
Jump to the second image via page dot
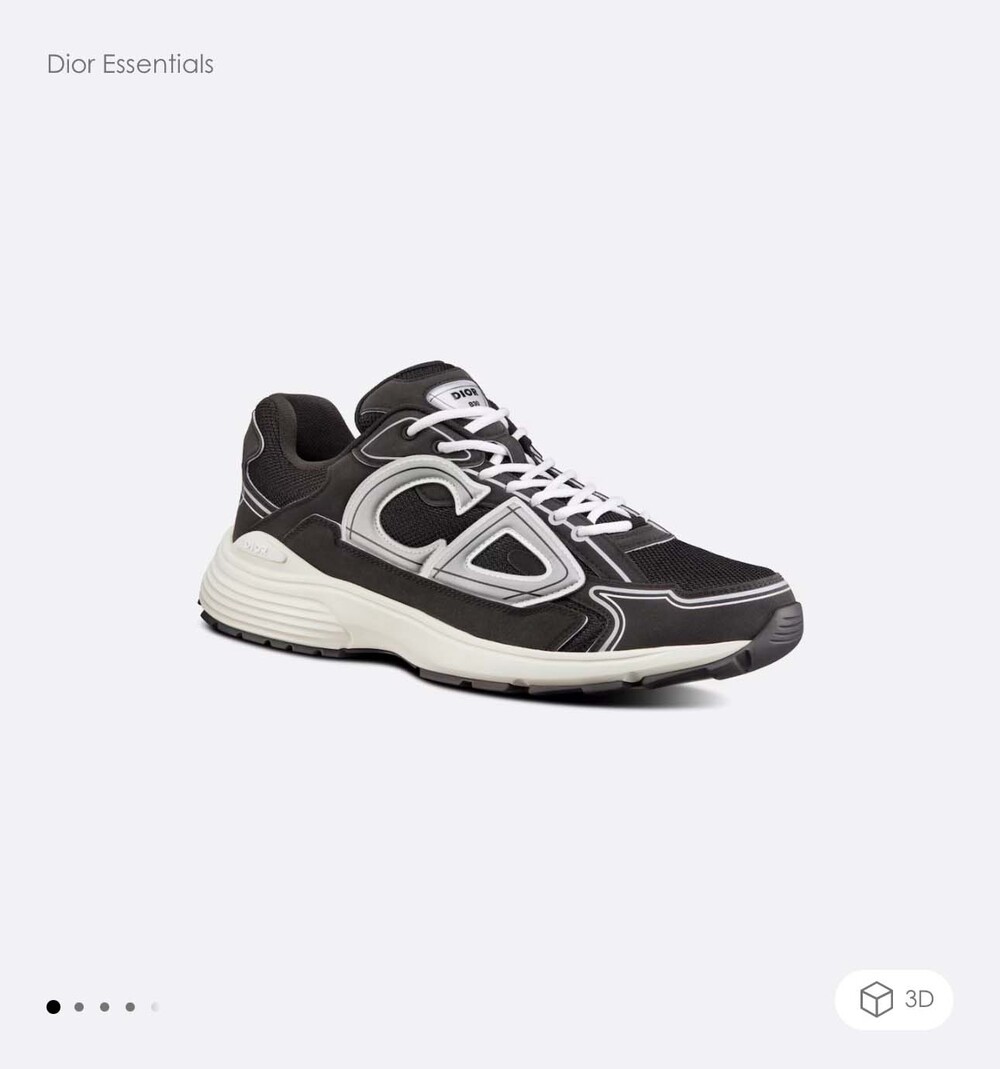[x=79, y=1007]
